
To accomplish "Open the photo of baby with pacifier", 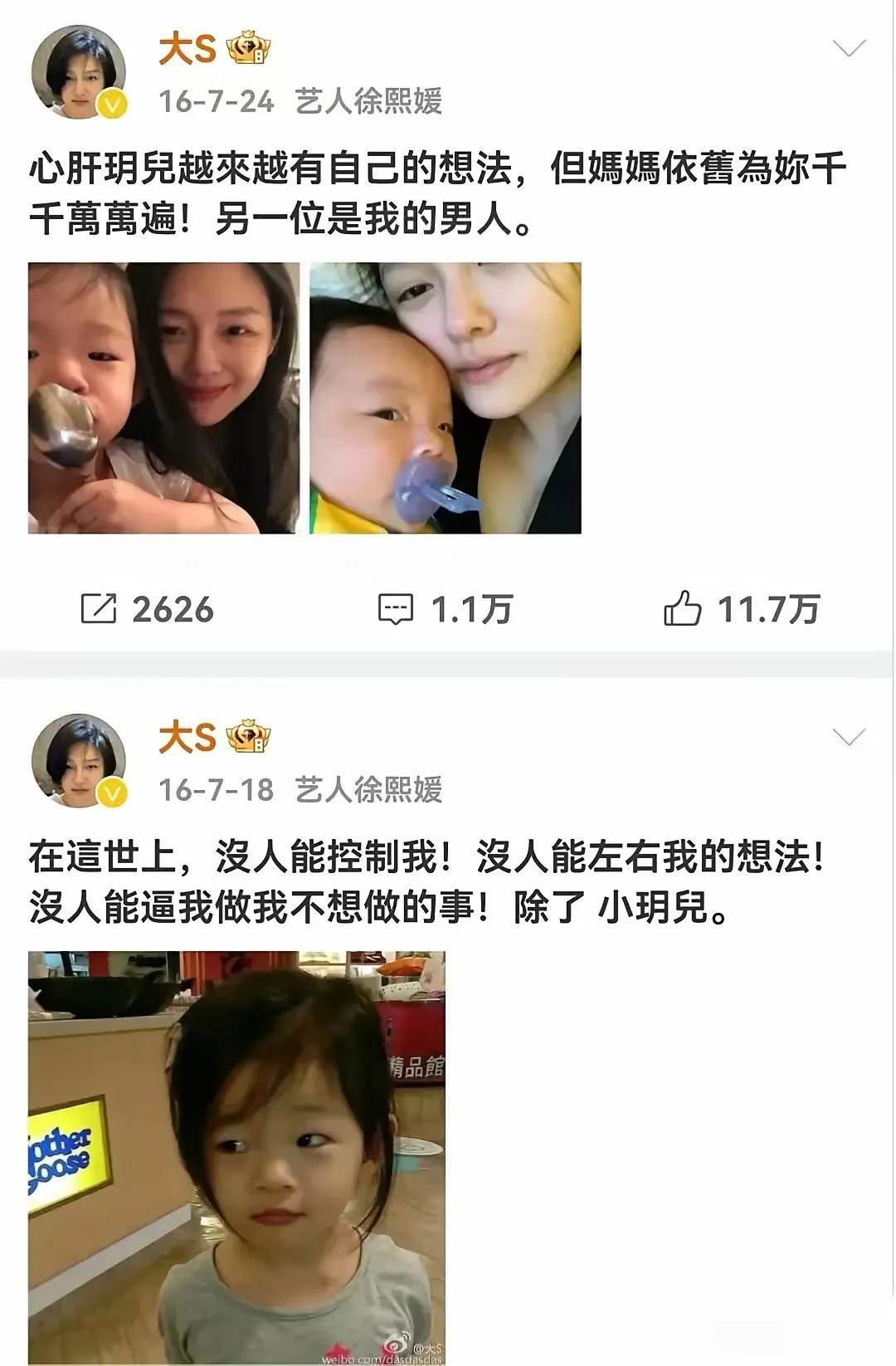I will pyautogui.click(x=446, y=398).
